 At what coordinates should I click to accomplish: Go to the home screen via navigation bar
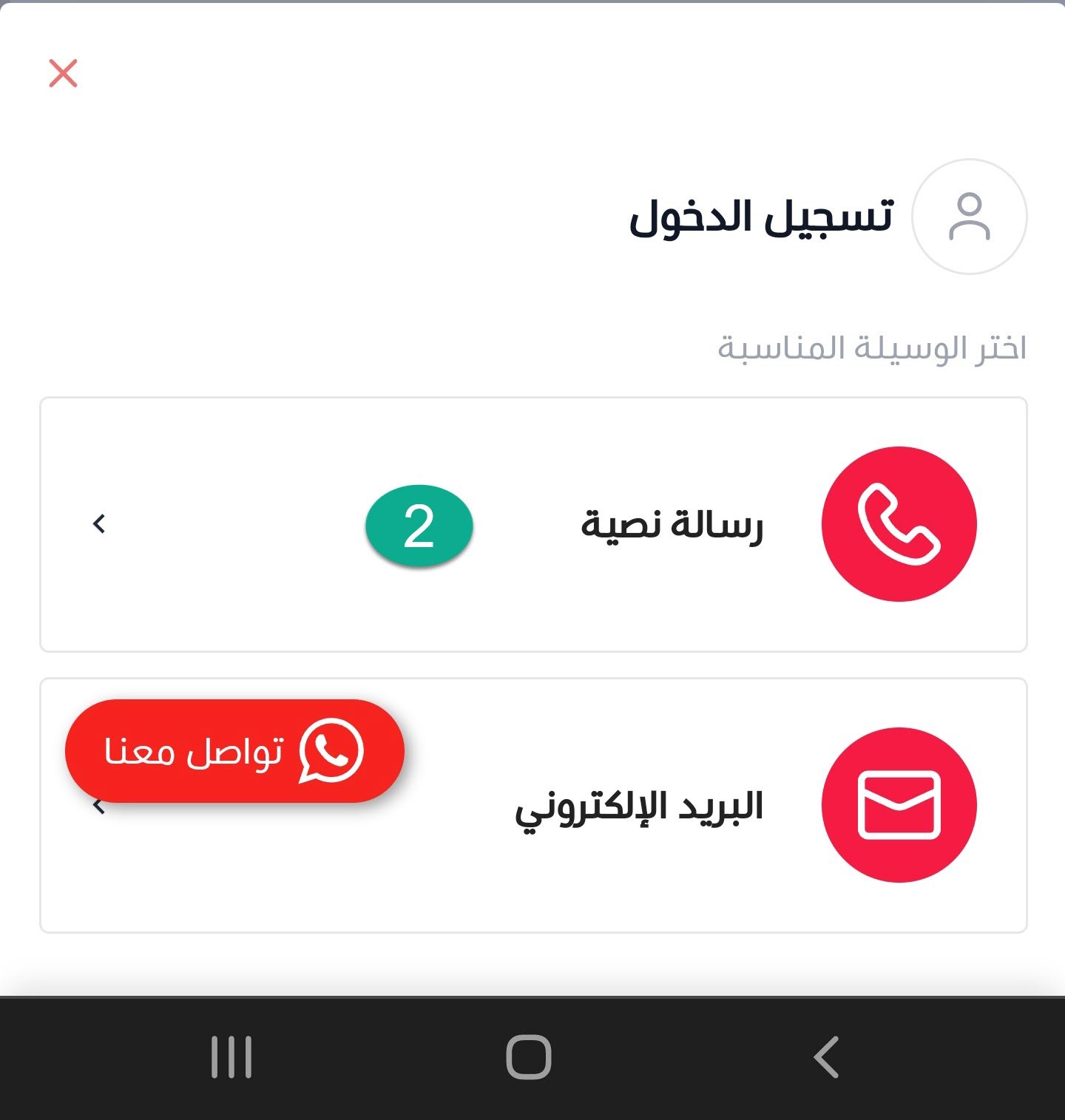click(529, 1057)
